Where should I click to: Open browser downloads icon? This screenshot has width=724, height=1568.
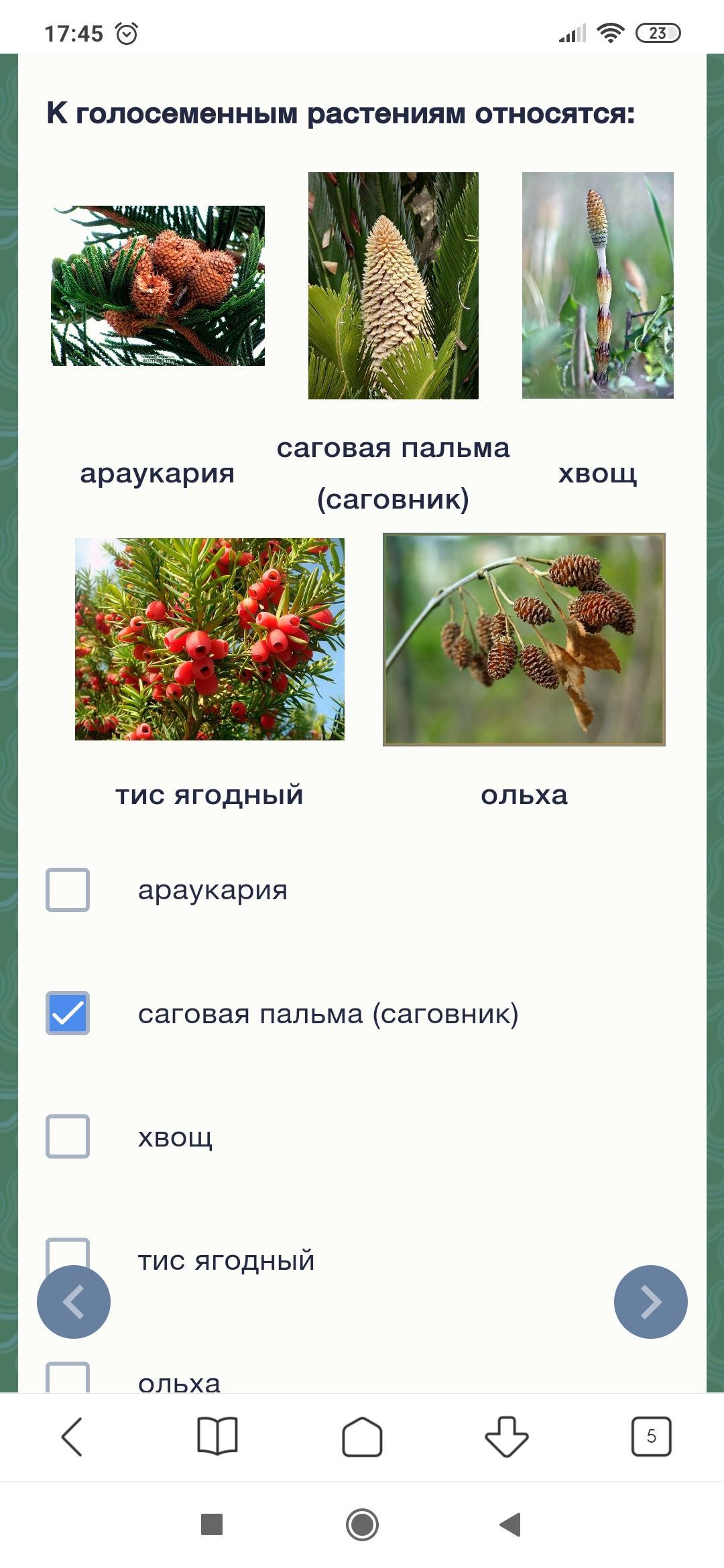(507, 1437)
